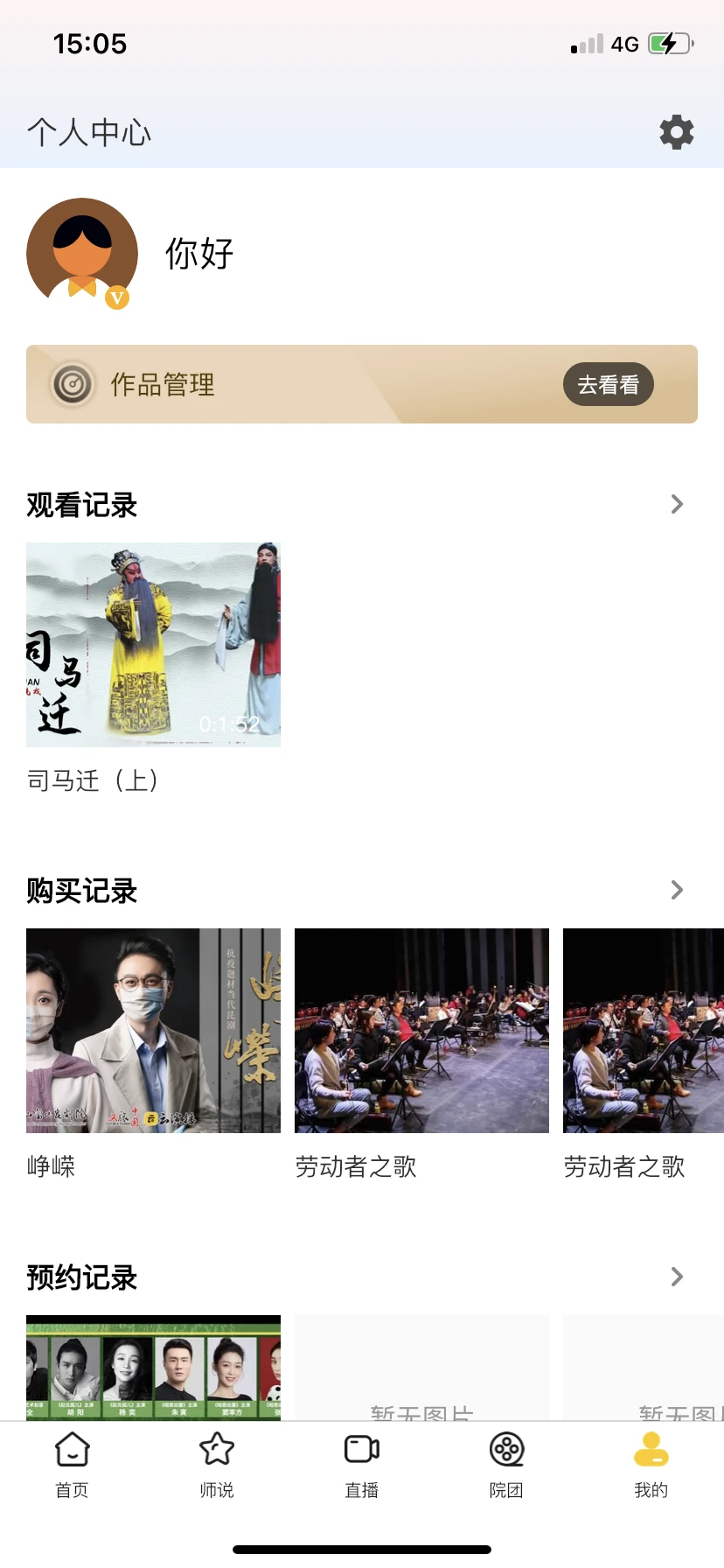Click the V badge on the avatar
Viewport: 724px width, 1568px height.
pos(116,298)
